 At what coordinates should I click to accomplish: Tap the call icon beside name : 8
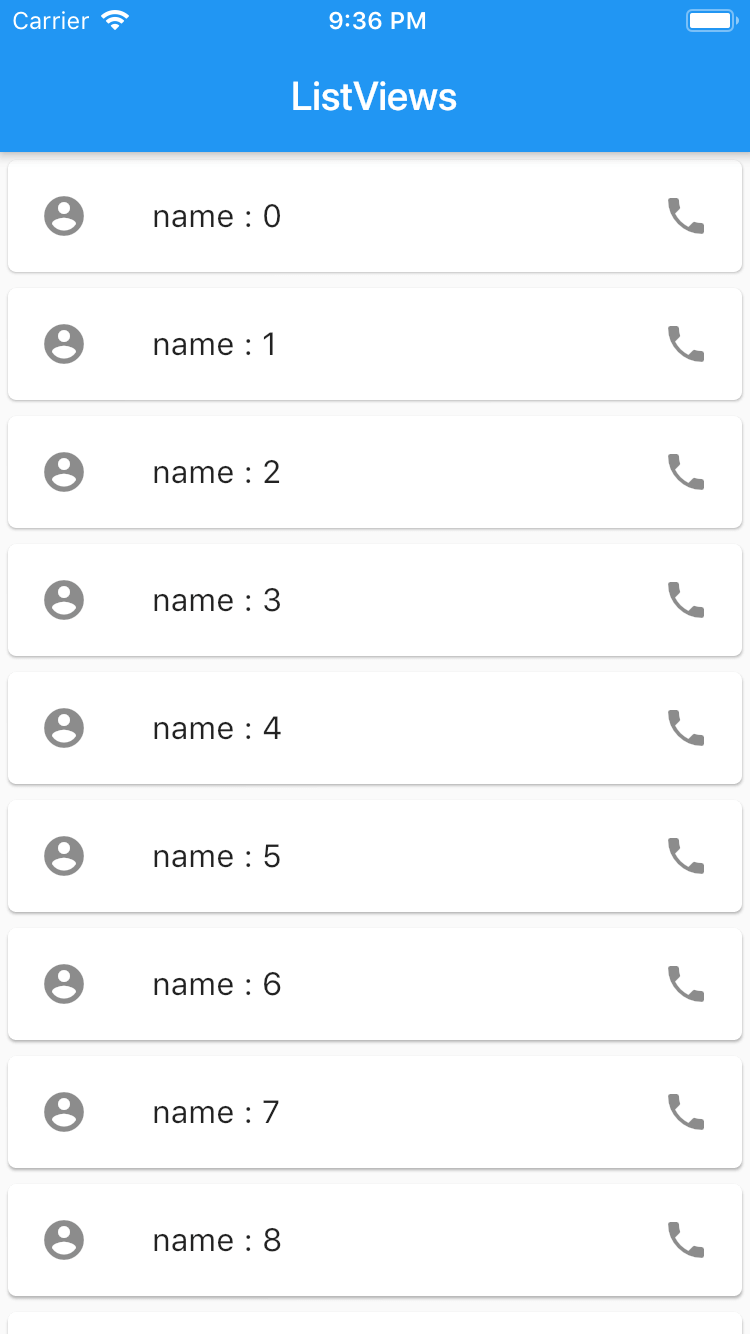pos(686,1240)
